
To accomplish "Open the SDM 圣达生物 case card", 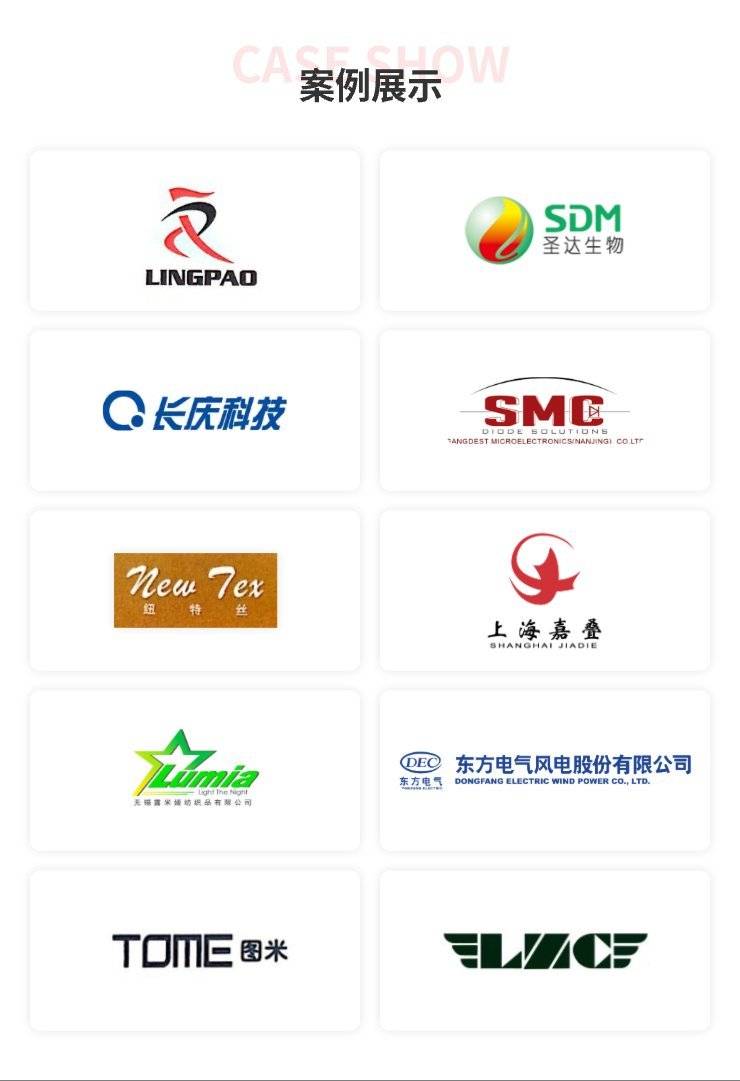I will (545, 230).
